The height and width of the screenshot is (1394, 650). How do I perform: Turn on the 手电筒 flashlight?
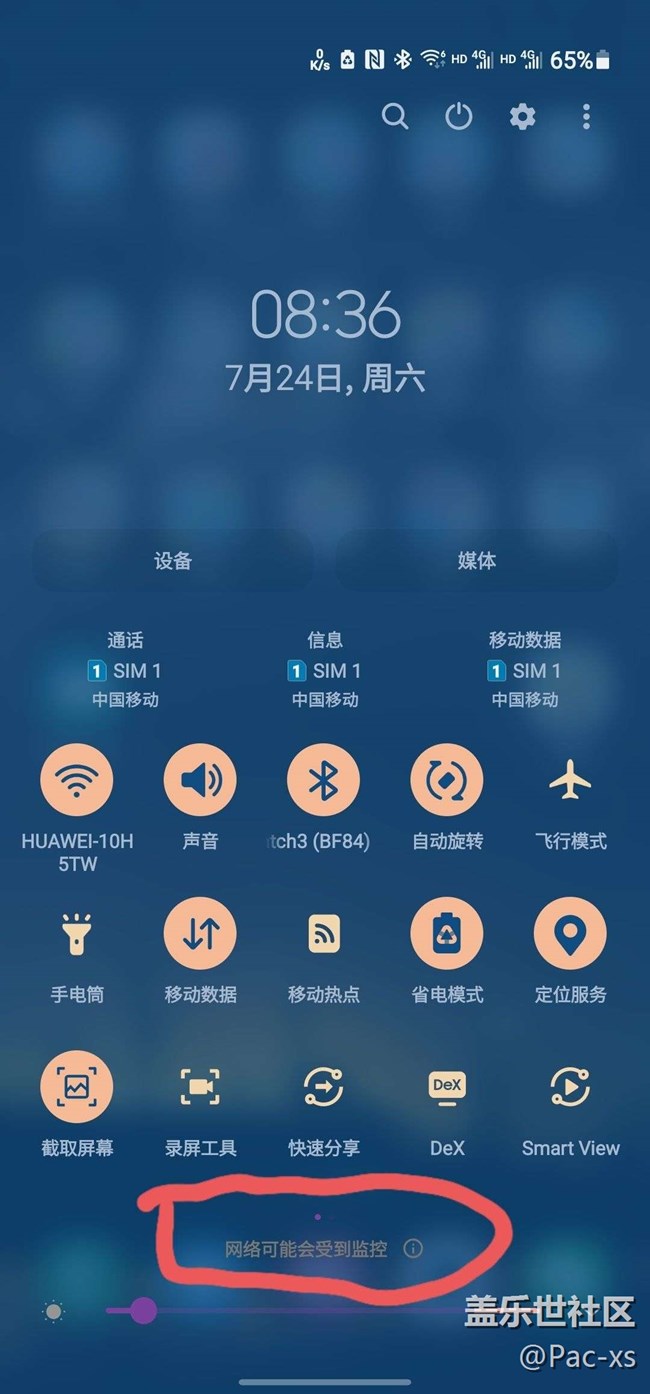pyautogui.click(x=77, y=934)
